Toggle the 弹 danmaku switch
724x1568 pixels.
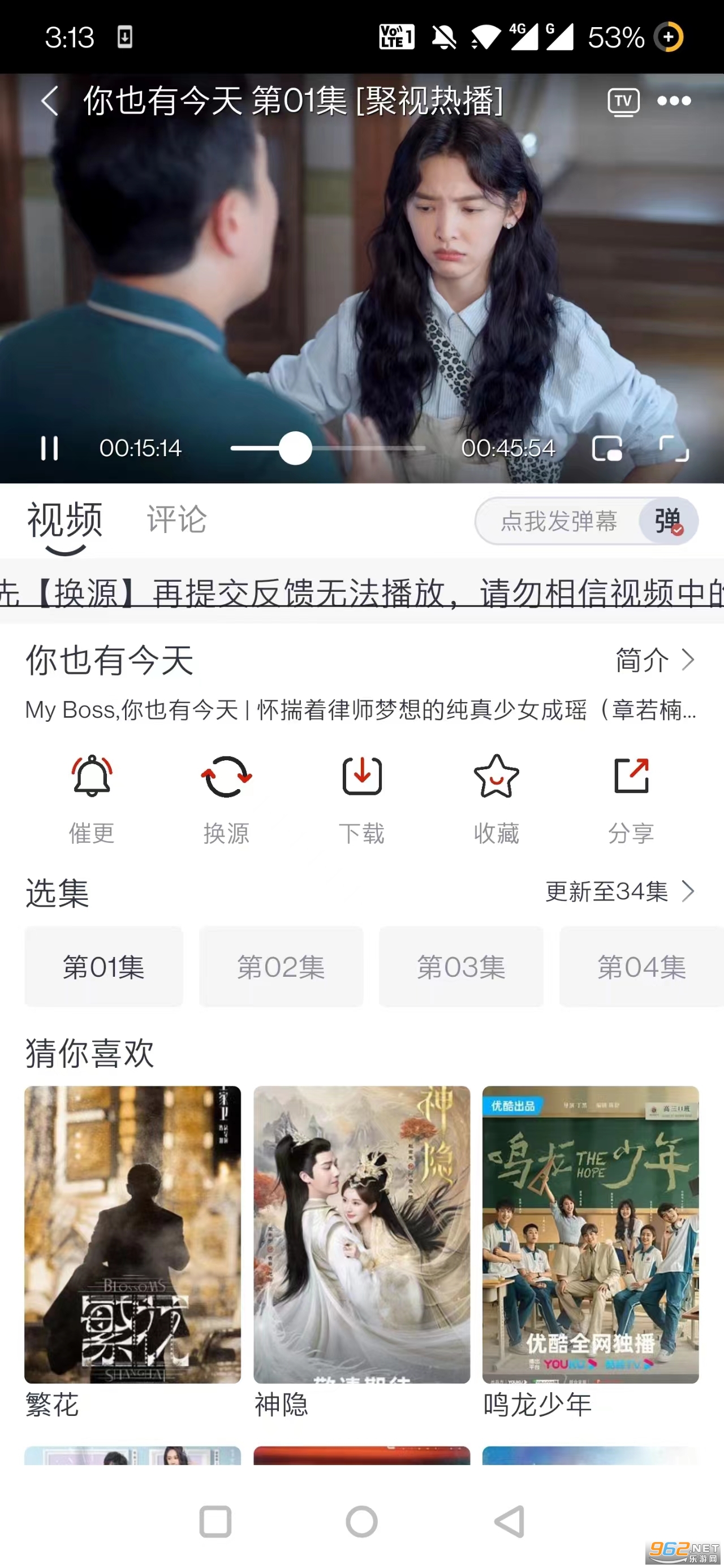pyautogui.click(x=668, y=521)
